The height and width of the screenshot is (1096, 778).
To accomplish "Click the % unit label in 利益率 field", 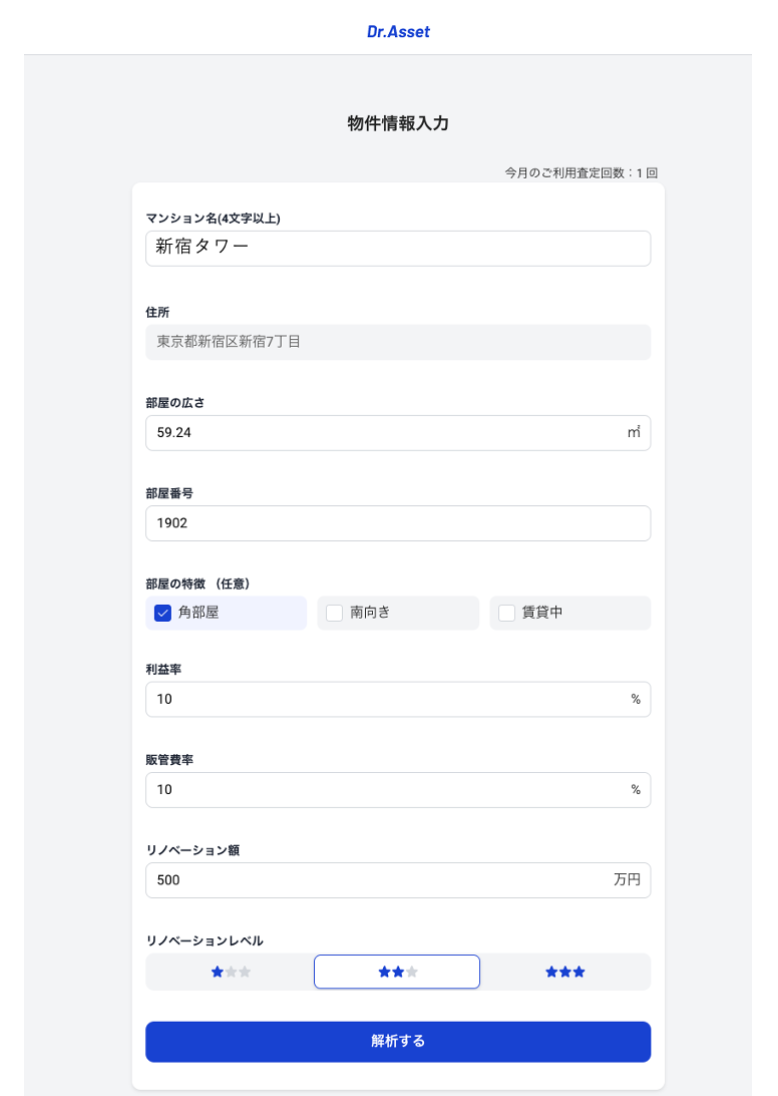I will click(x=636, y=698).
